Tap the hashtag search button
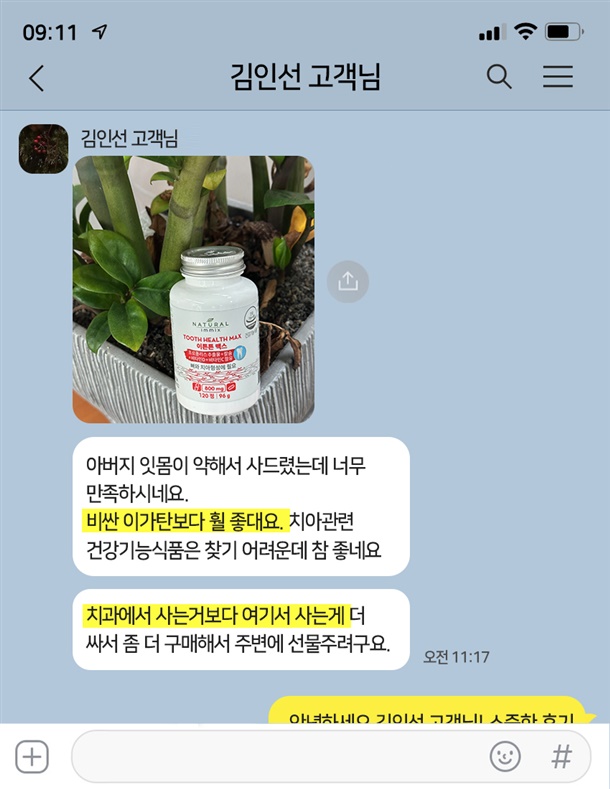Viewport: 610px width, 789px height. pyautogui.click(x=562, y=757)
